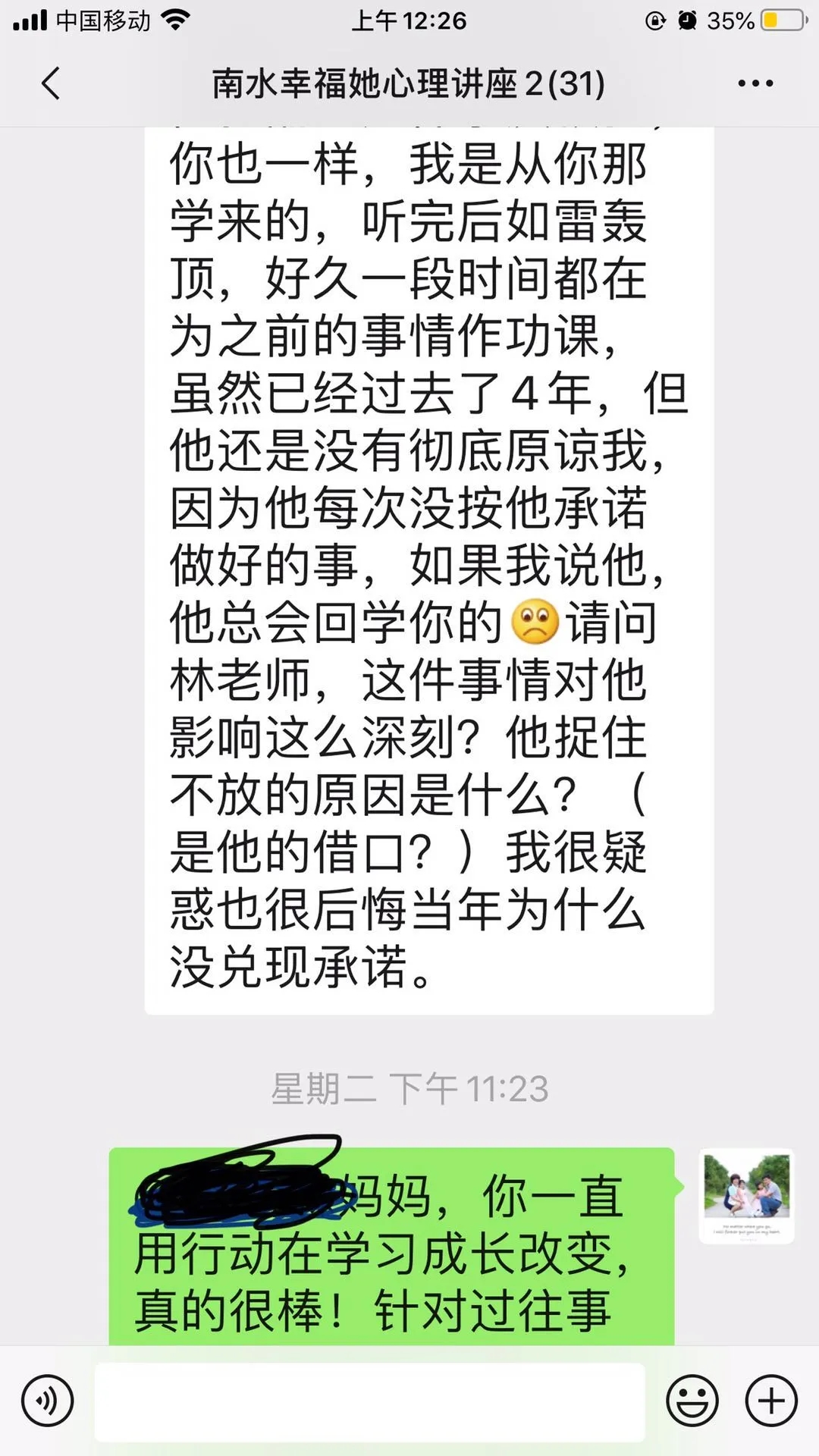Tap the message text field
Screen dimensions: 819x1456
click(369, 1401)
